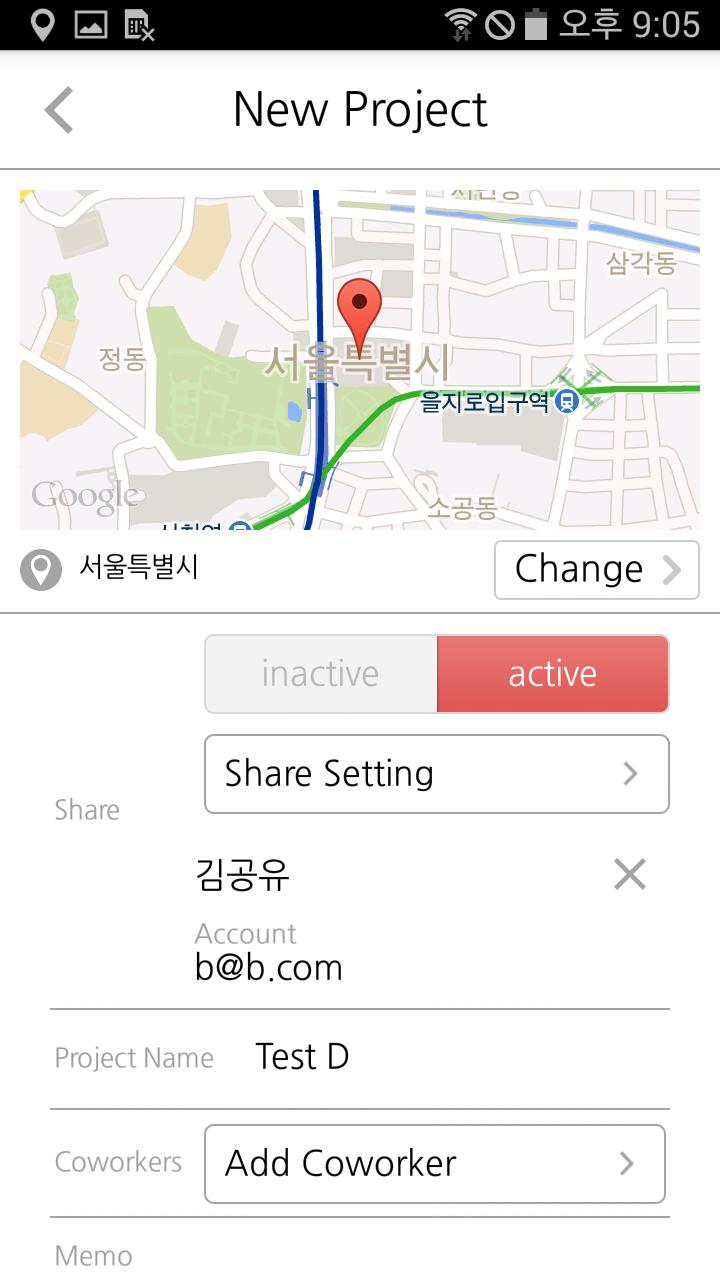This screenshot has height=1280, width=720.
Task: Tap the Change location button
Action: (596, 570)
